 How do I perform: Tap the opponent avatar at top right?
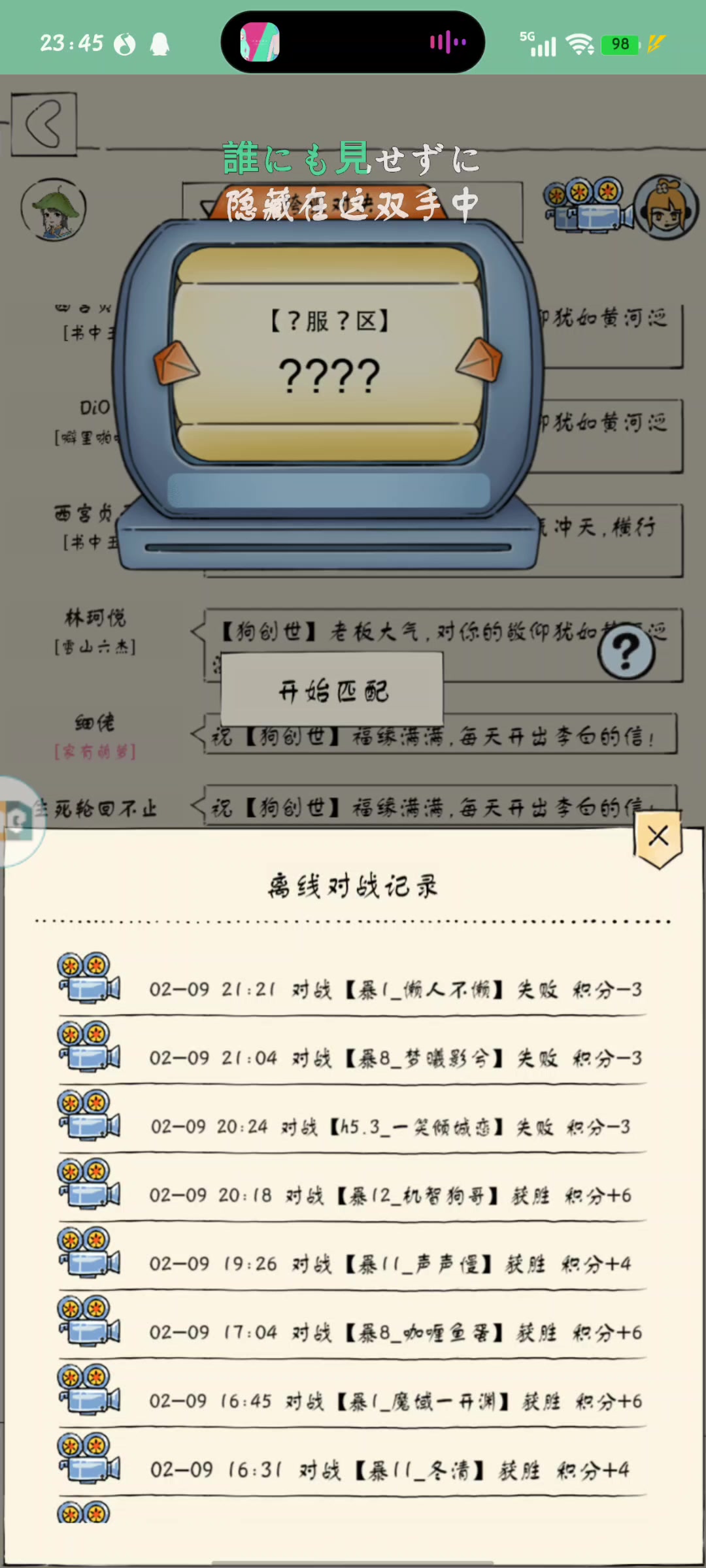[x=666, y=207]
